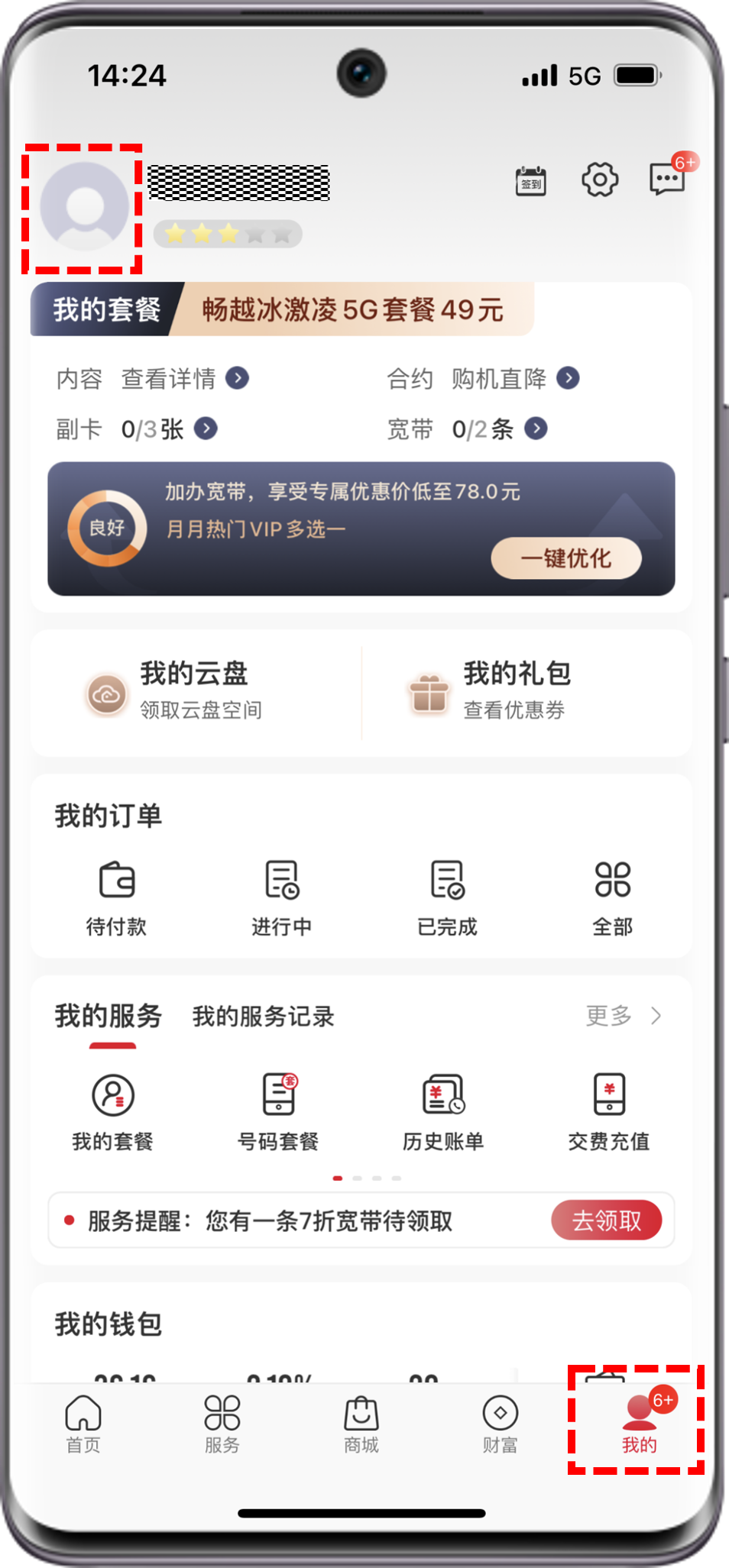729x1568 pixels.
Task: Open 交费充值 to recharge
Action: (x=609, y=1111)
